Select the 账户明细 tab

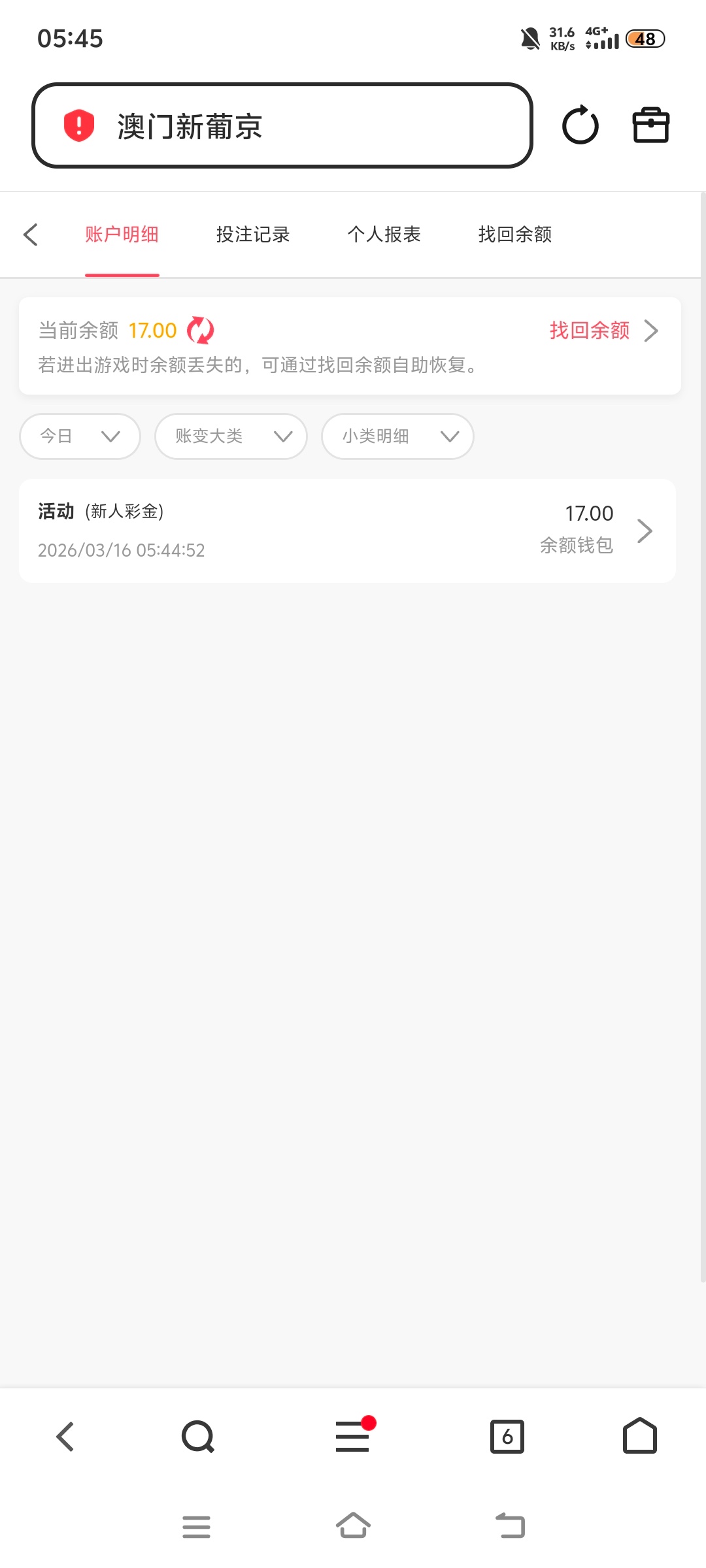click(122, 235)
